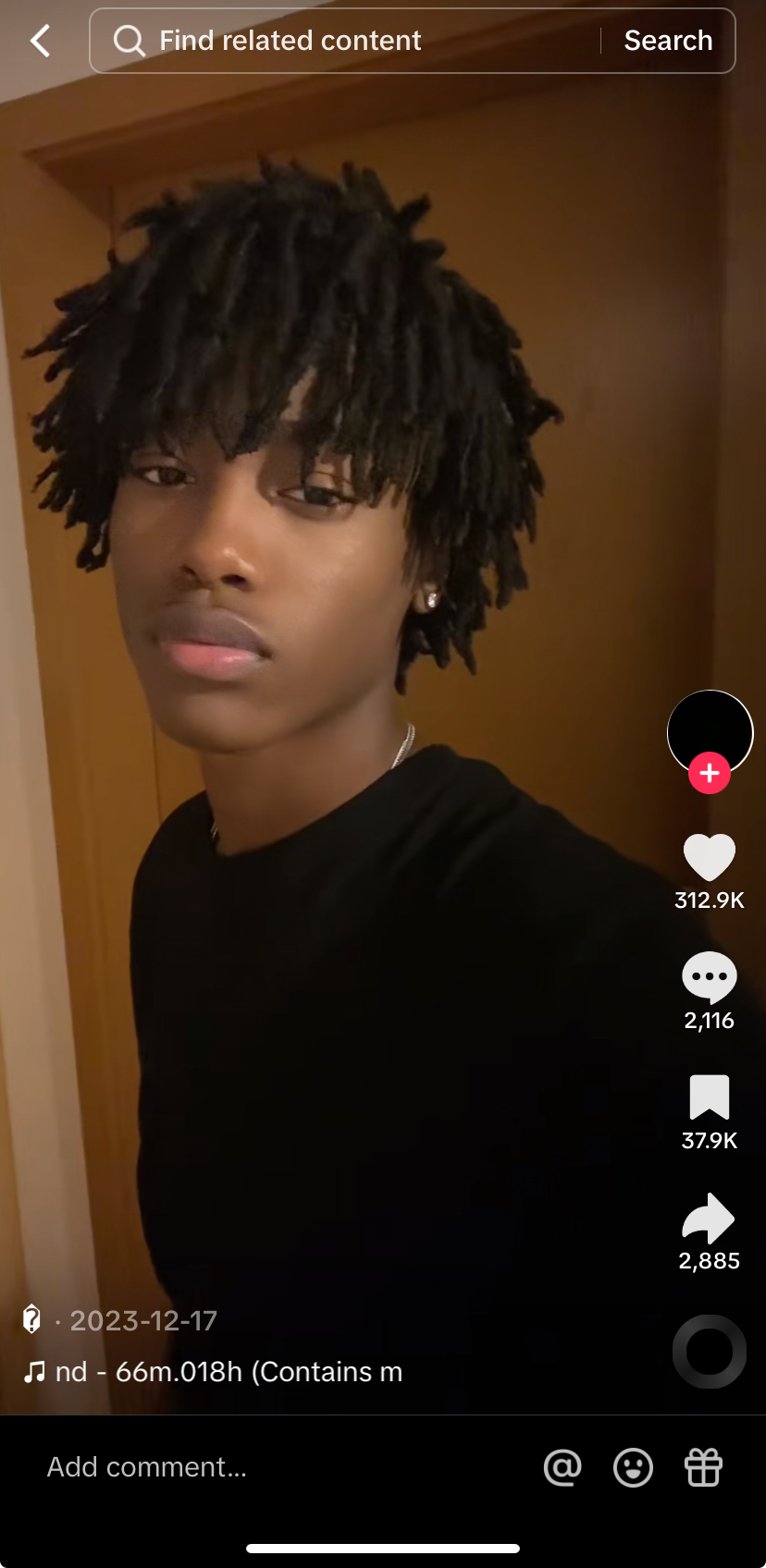Open the spinning sound disc
This screenshot has width=766, height=1568.
tap(710, 1352)
